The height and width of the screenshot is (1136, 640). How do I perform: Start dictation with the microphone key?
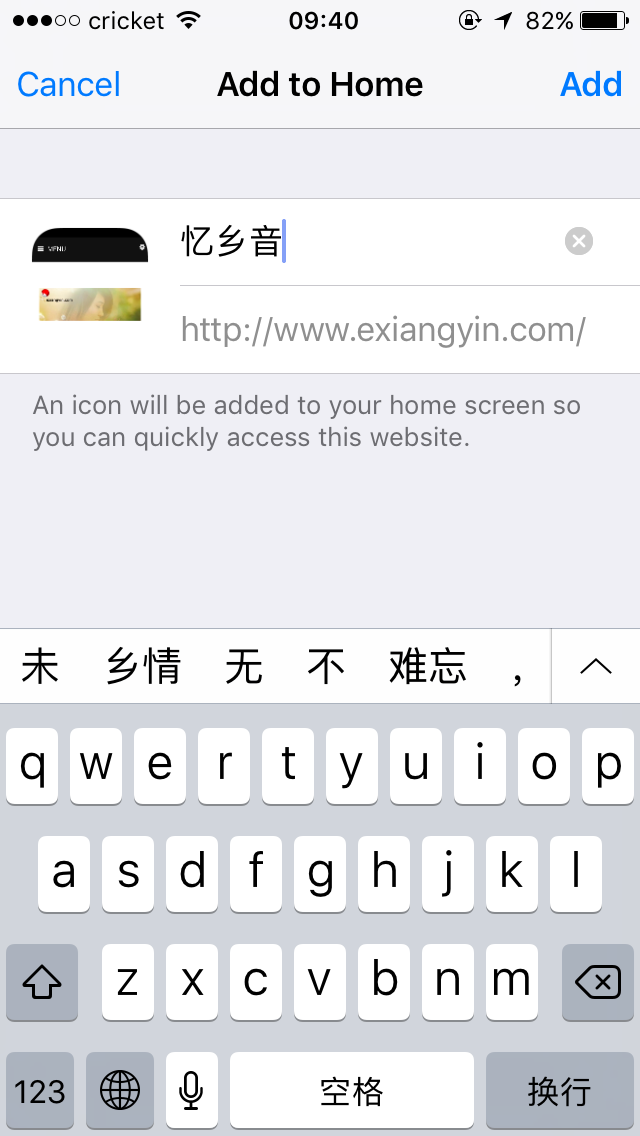click(x=191, y=1090)
